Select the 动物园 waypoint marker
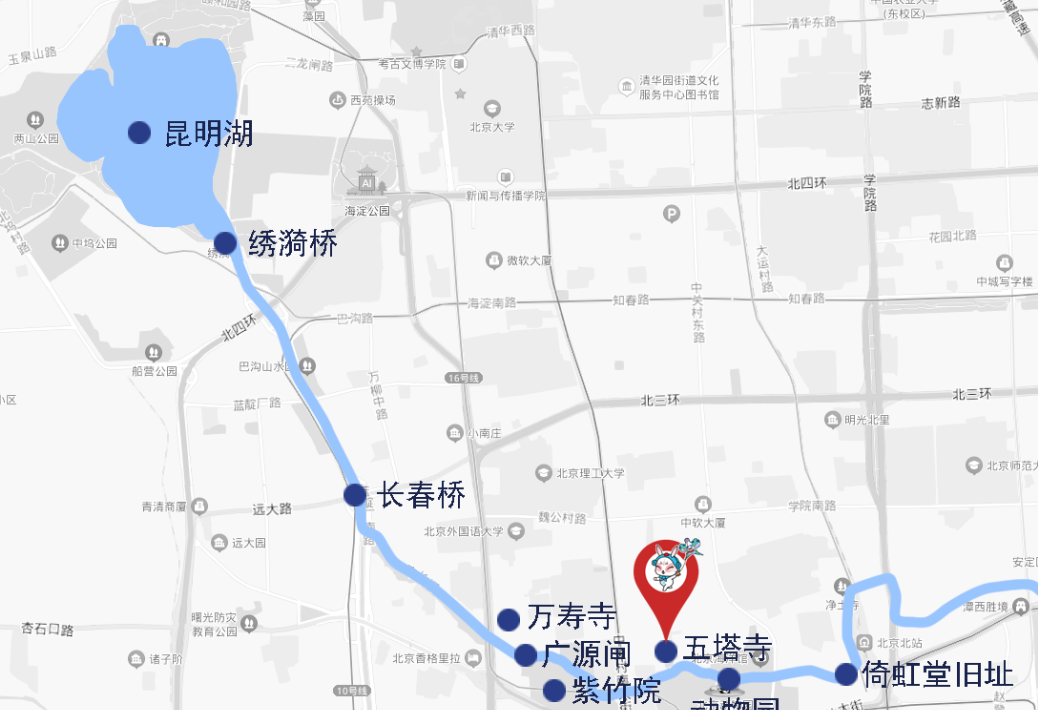The height and width of the screenshot is (710, 1038). [x=729, y=680]
